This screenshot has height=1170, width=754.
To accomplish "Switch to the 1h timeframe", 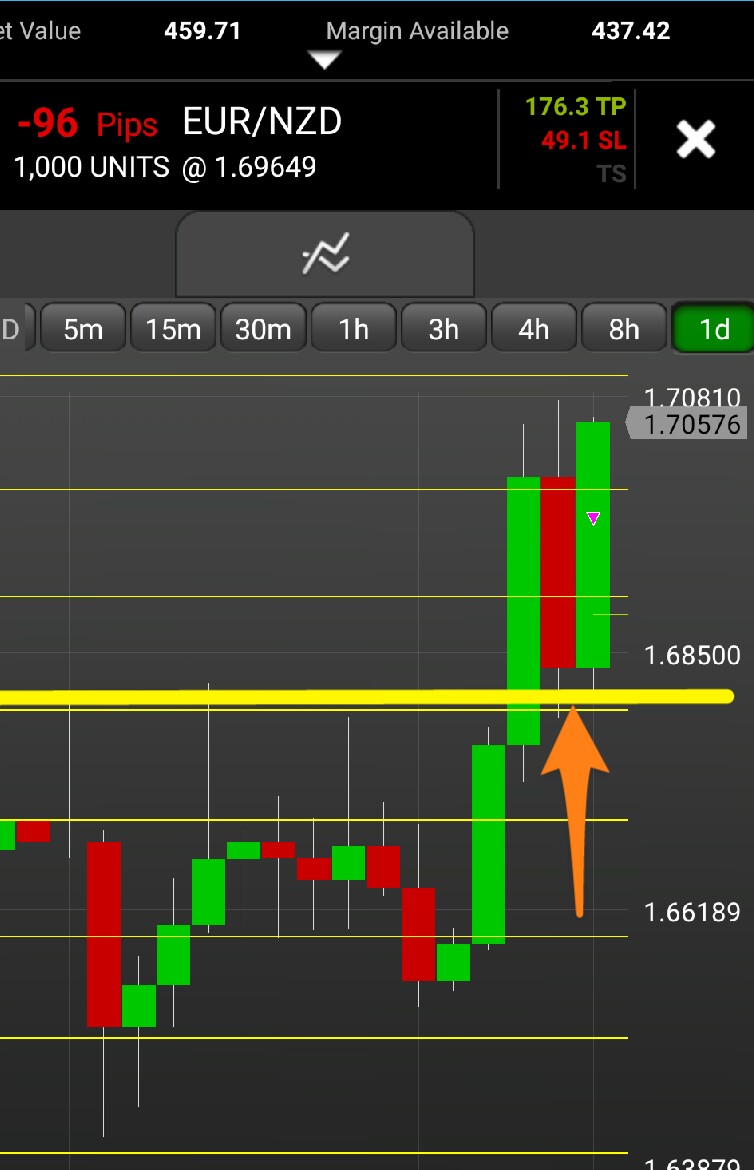I will click(353, 329).
